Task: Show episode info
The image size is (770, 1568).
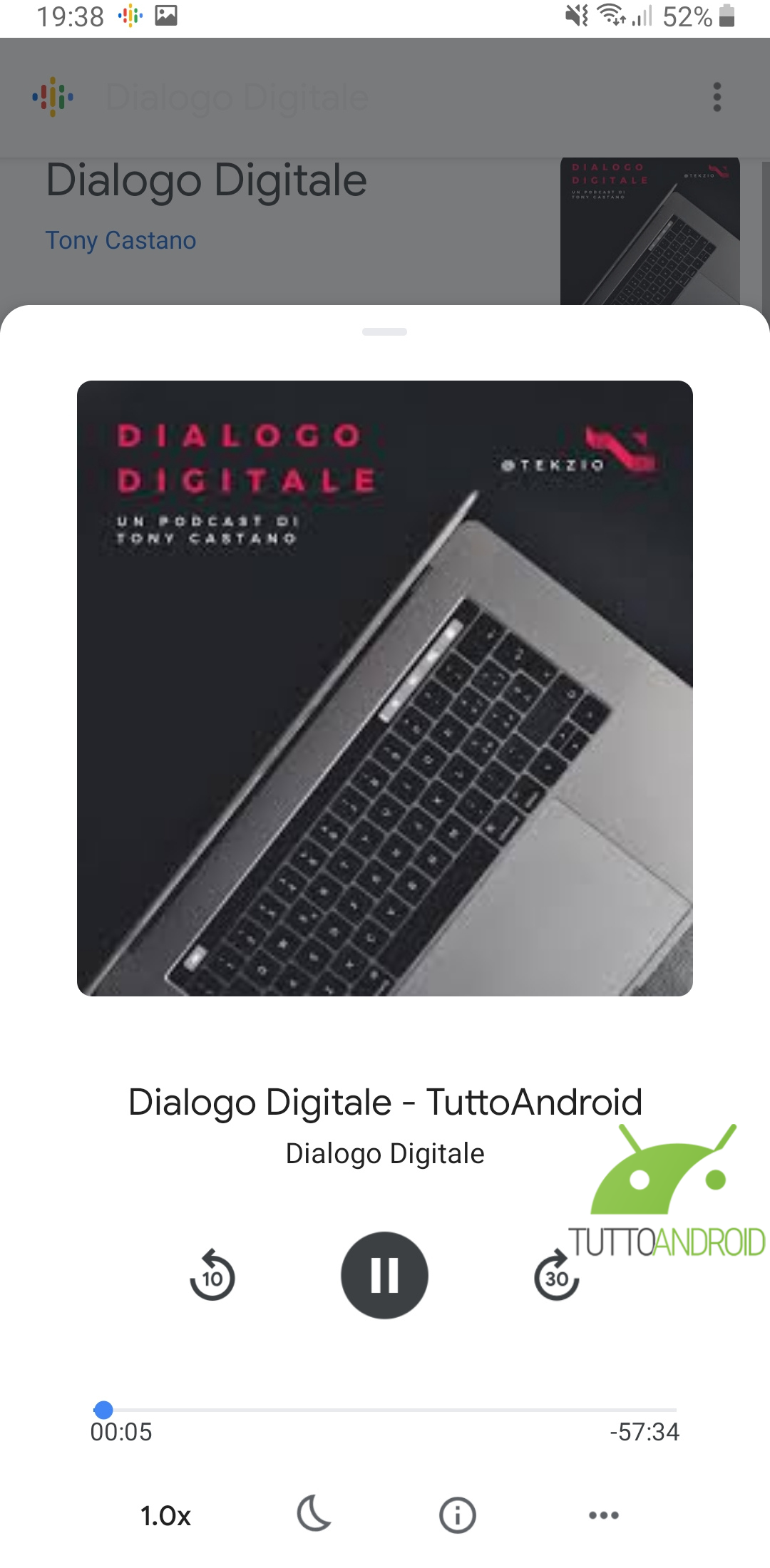Action: click(457, 1515)
